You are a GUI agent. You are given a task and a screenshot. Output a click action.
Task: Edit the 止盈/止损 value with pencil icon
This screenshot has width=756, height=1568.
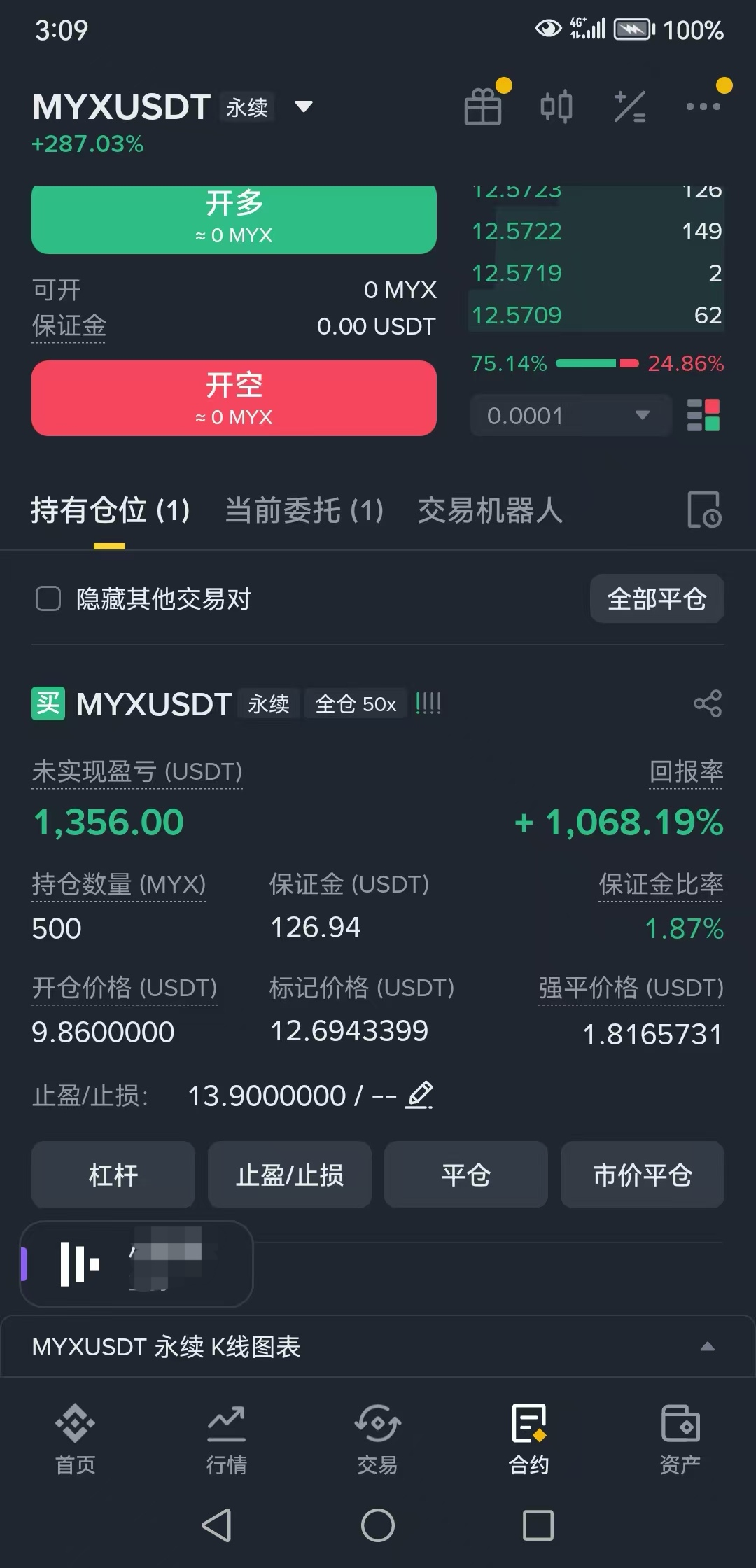(x=420, y=1095)
